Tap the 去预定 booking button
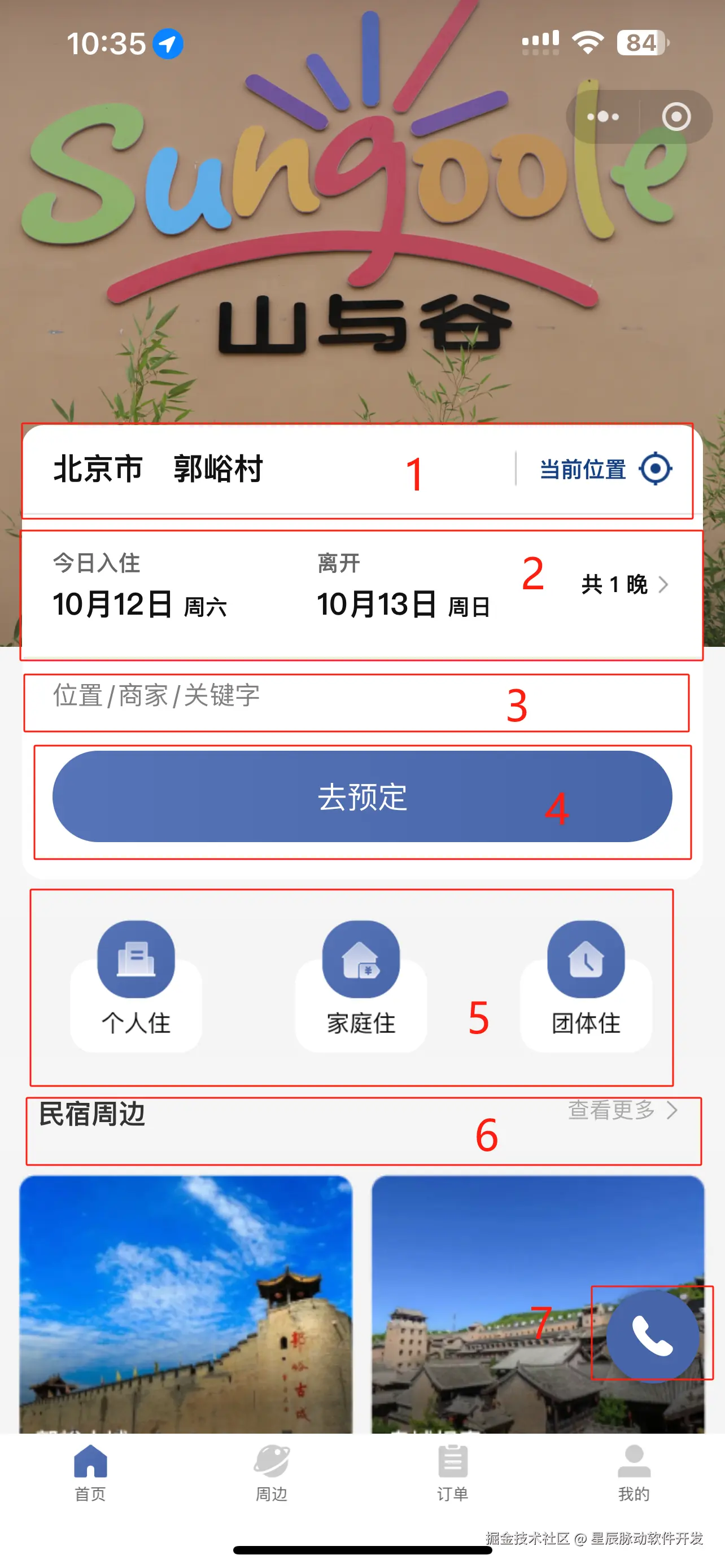Screen dimensions: 725x1568 [362, 796]
